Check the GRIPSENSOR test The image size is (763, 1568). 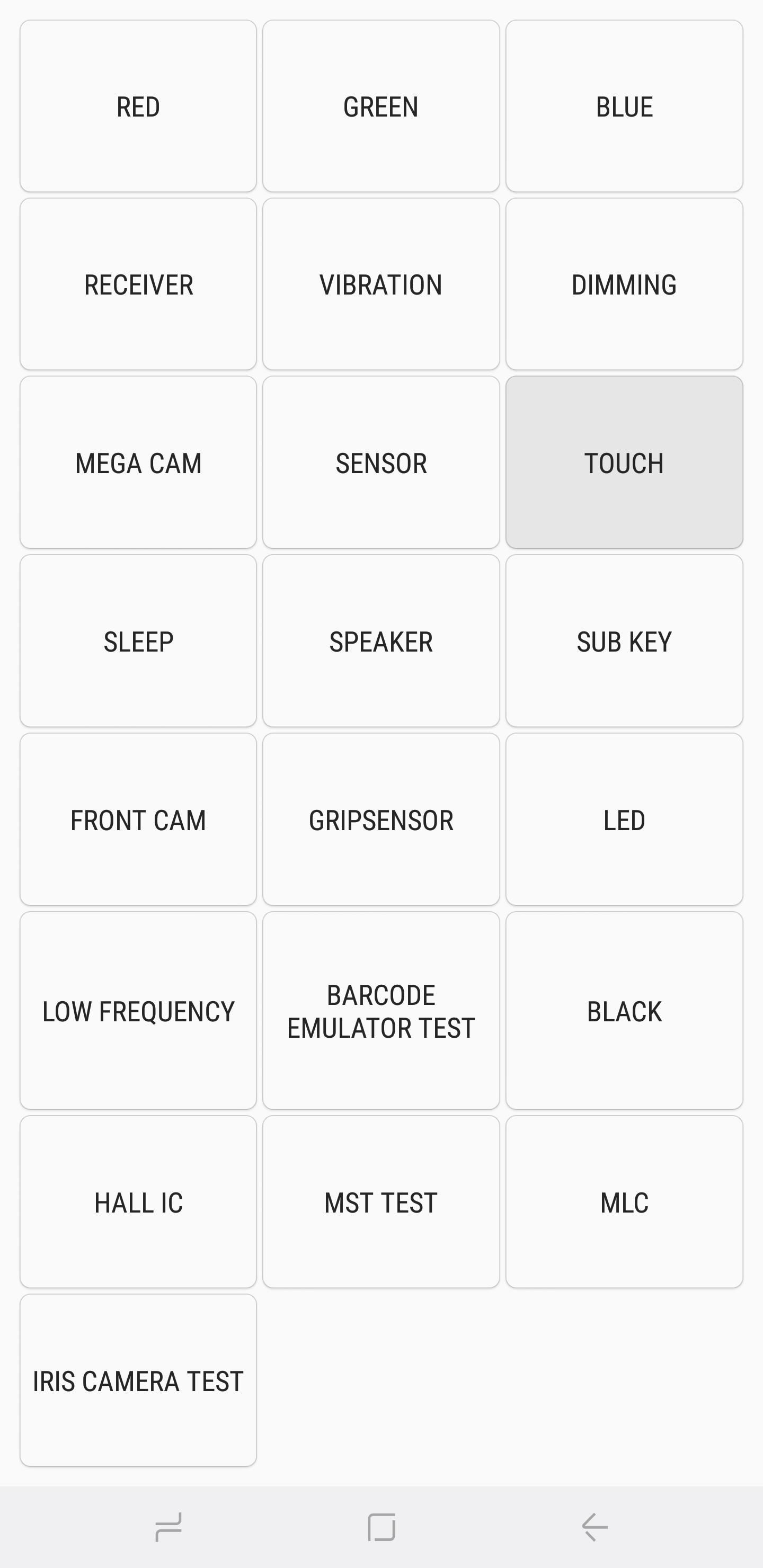pyautogui.click(x=381, y=819)
